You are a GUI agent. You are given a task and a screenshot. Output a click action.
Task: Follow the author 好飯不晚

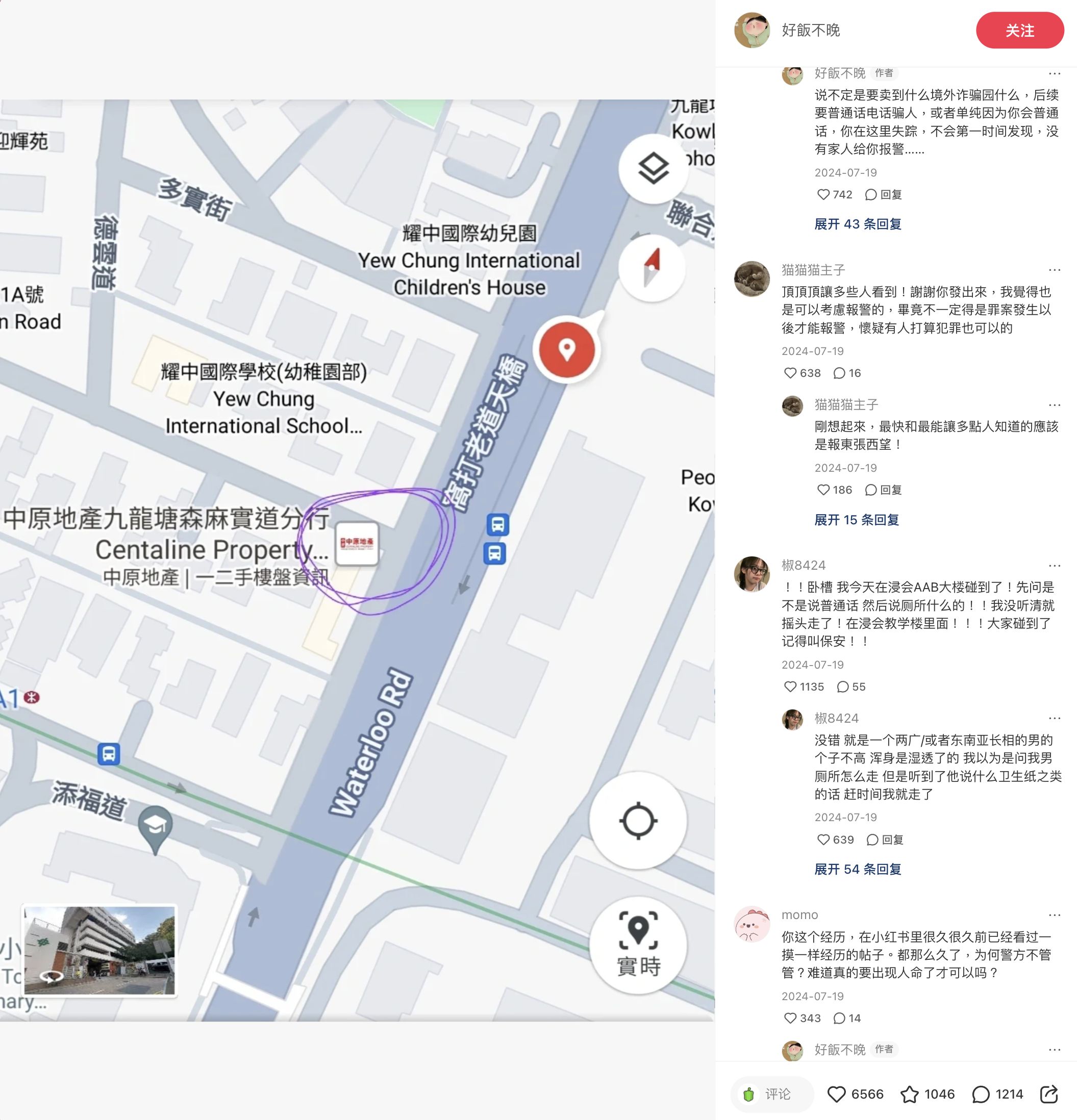point(1019,31)
